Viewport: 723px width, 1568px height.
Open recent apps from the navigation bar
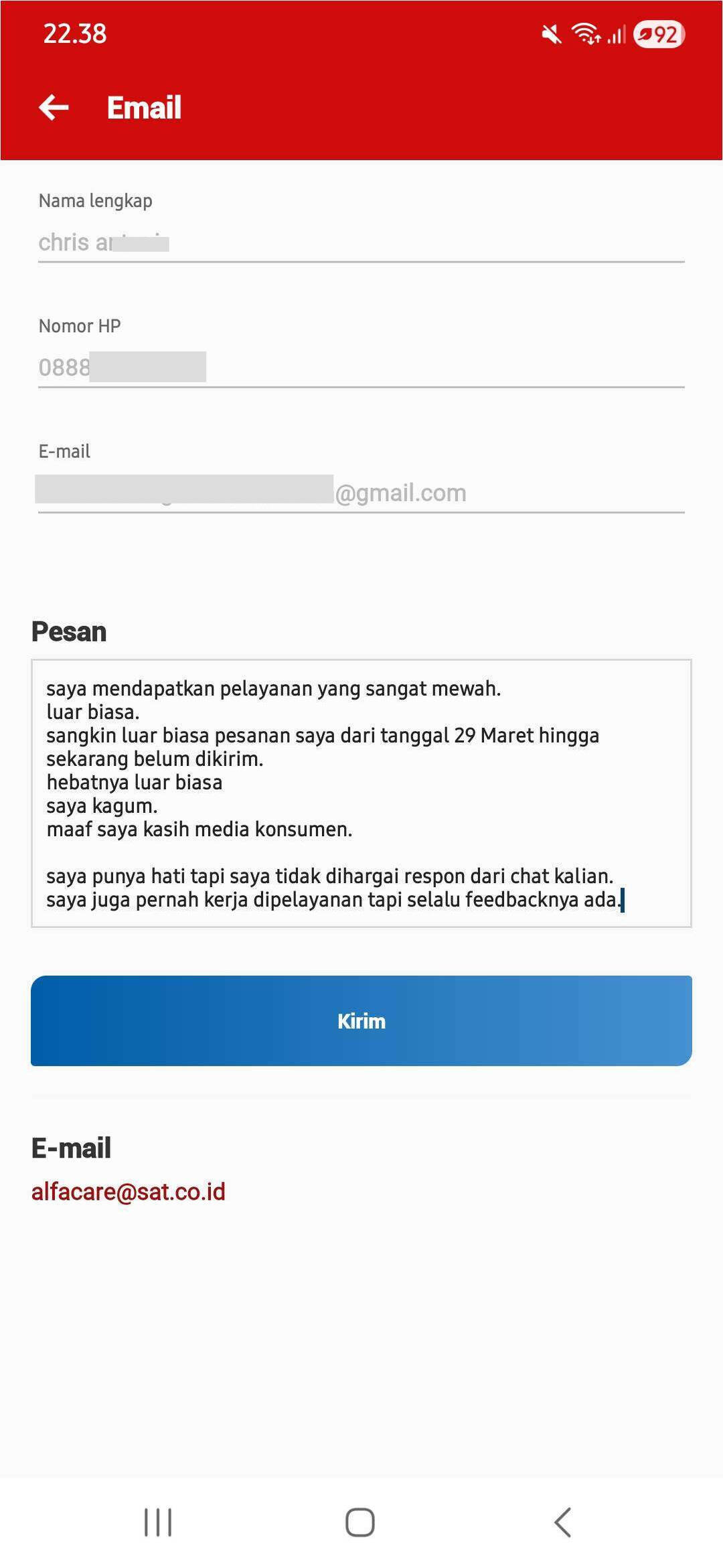(158, 1522)
